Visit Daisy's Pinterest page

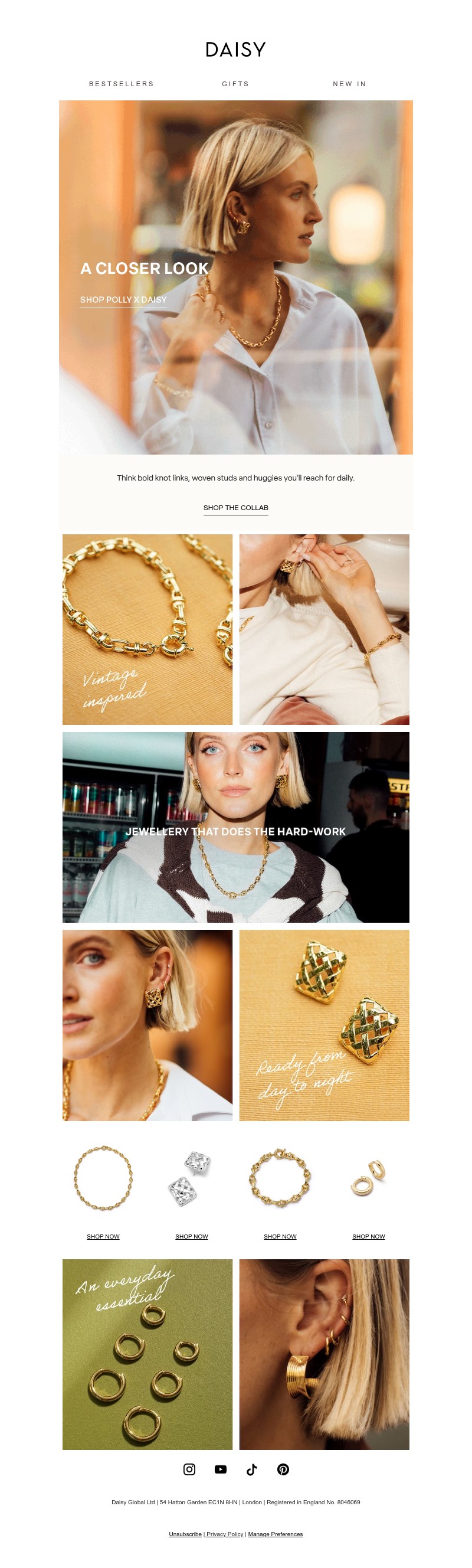click(x=283, y=1469)
